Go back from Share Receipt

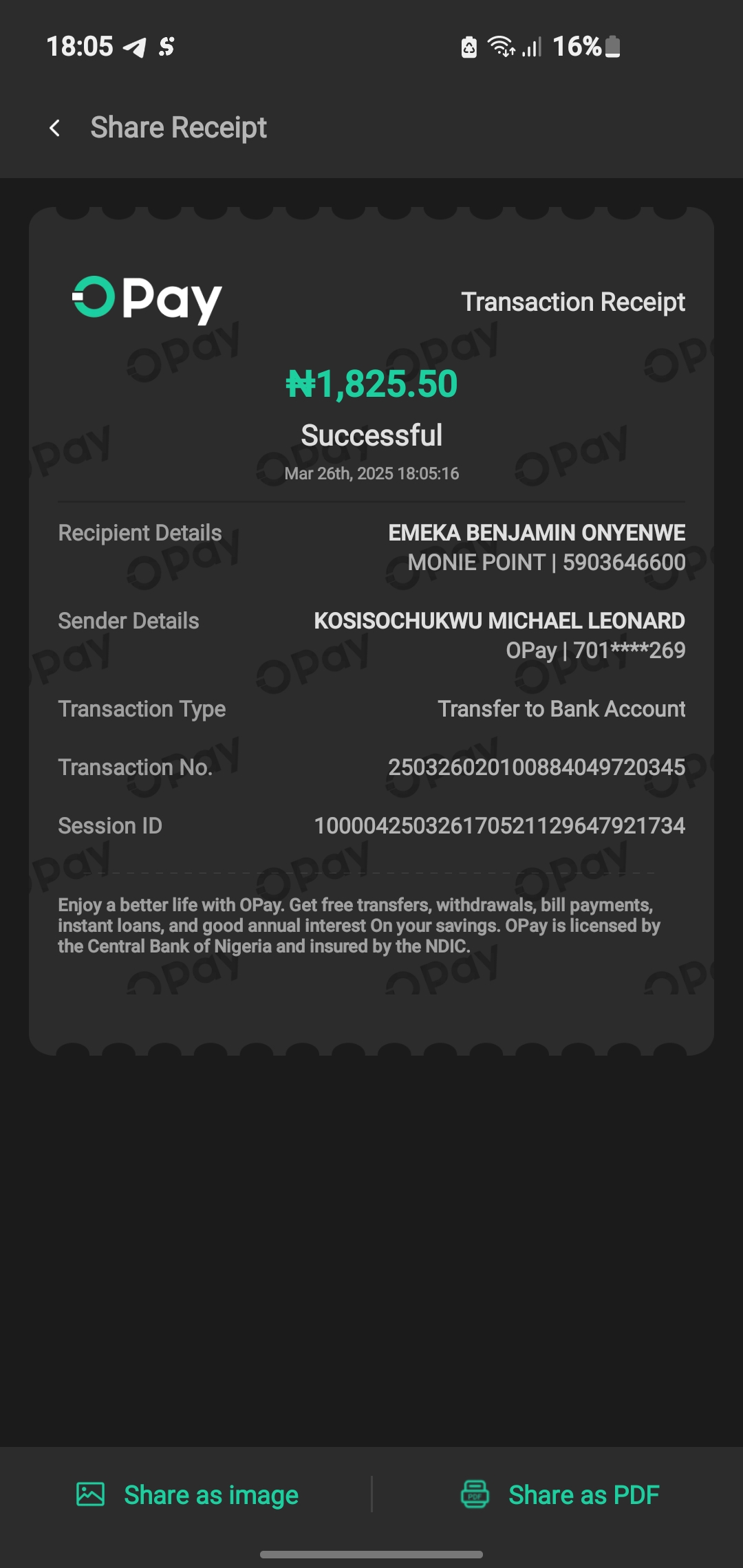click(x=55, y=128)
